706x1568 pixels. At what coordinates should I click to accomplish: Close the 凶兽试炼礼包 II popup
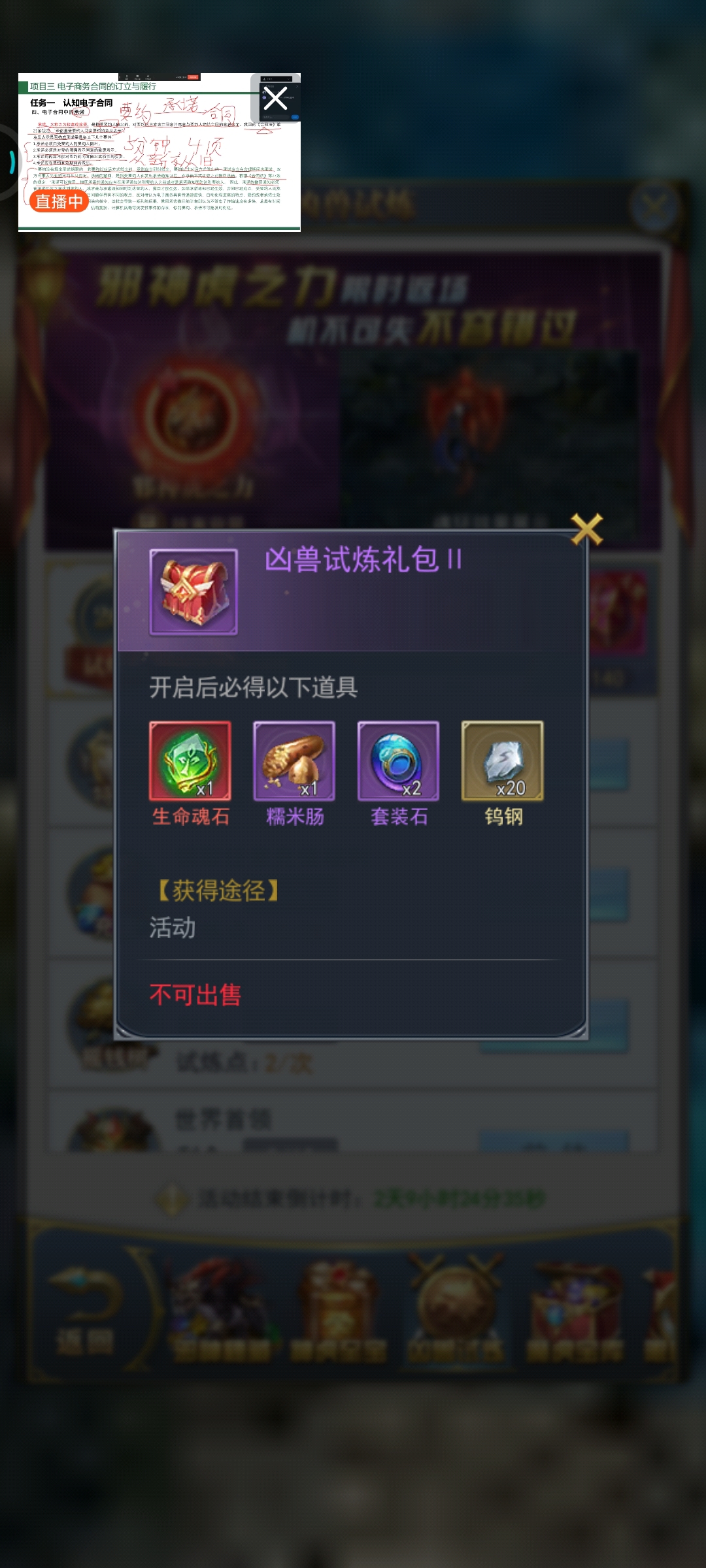[586, 529]
